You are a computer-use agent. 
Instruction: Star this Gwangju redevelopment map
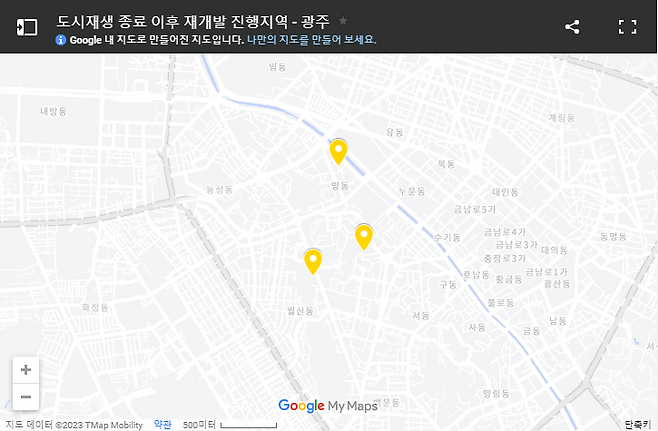pos(343,20)
